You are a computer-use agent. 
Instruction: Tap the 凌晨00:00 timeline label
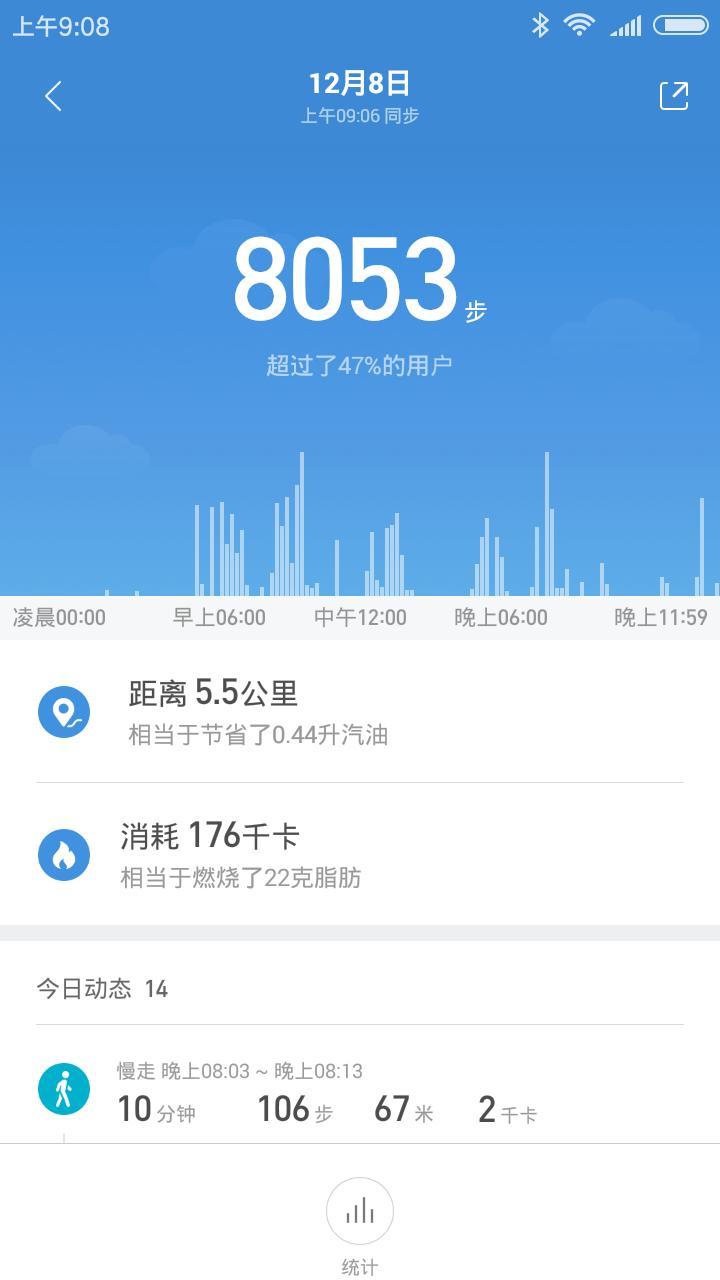tap(57, 617)
